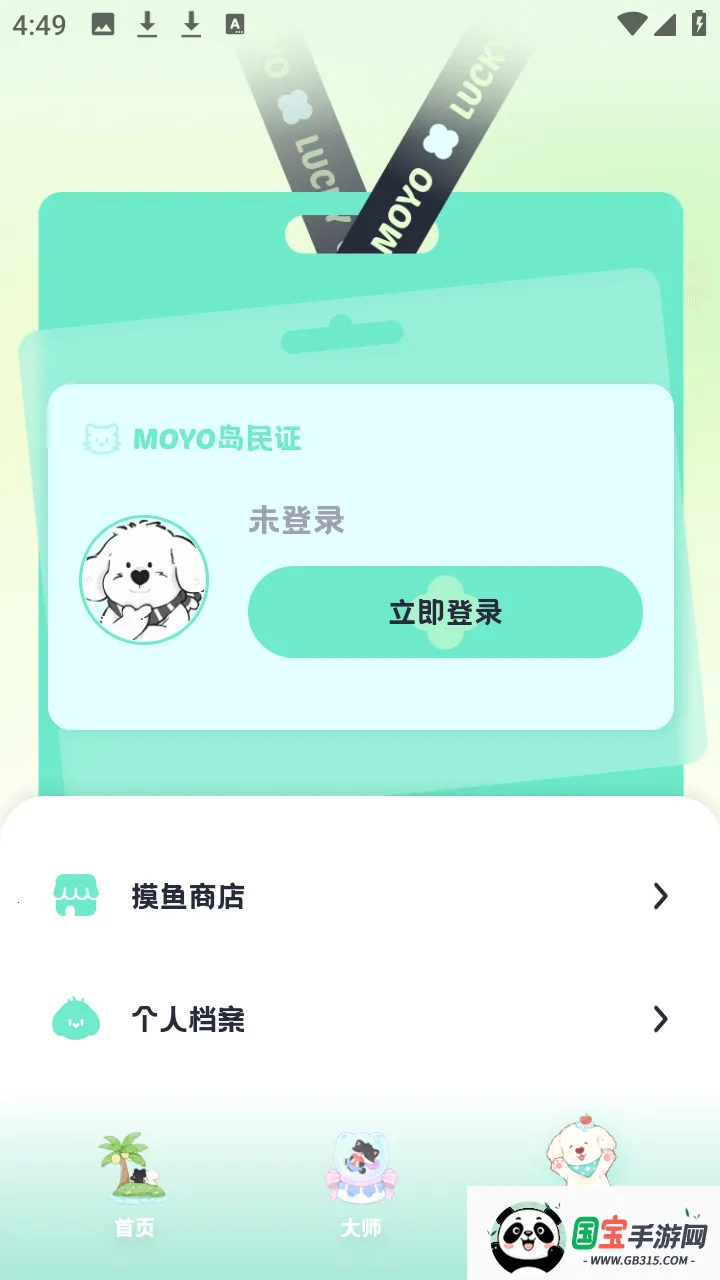Expand 摸鱼商店 via its right chevron

[x=660, y=896]
